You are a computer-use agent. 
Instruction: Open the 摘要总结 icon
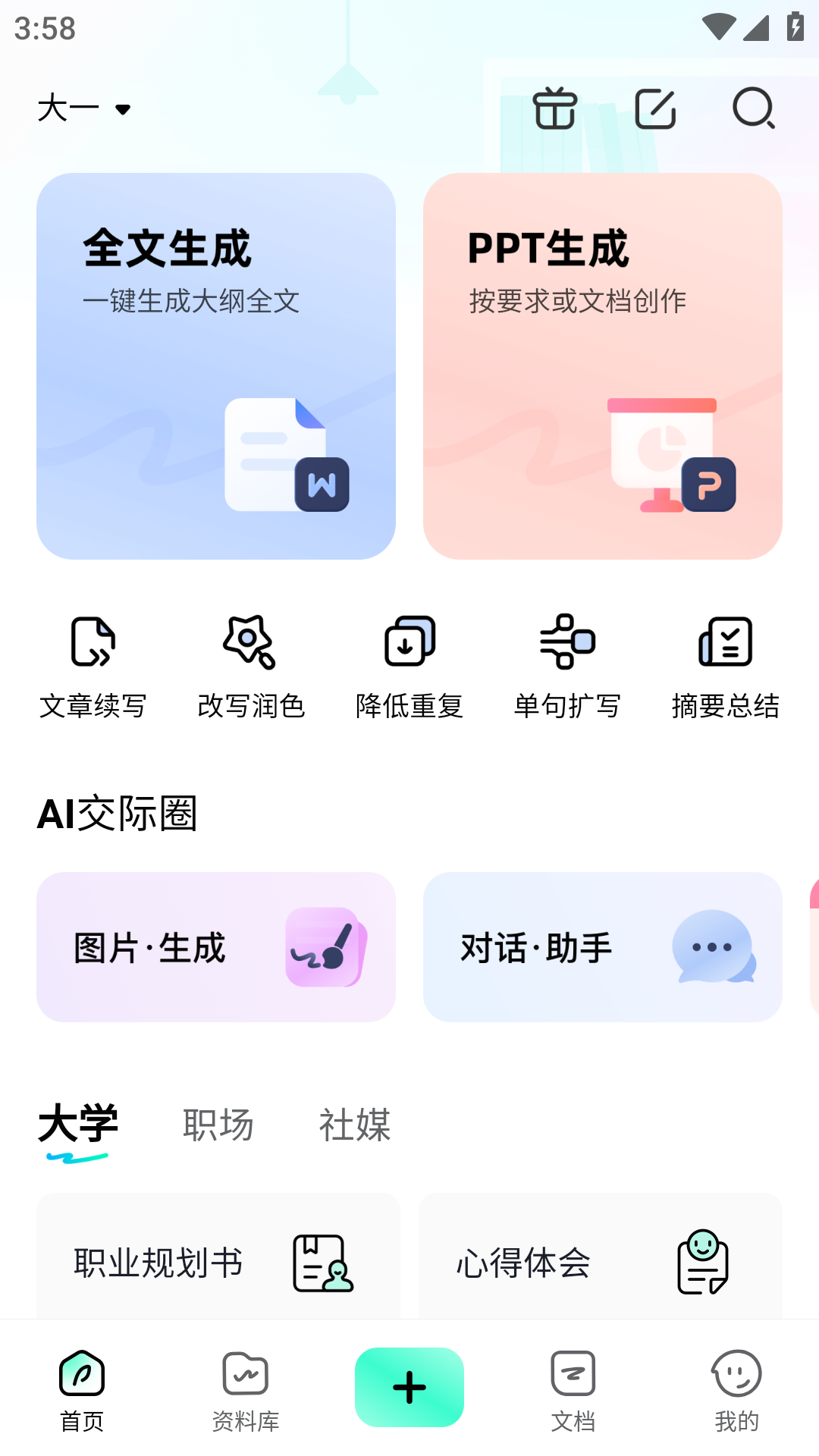click(725, 641)
